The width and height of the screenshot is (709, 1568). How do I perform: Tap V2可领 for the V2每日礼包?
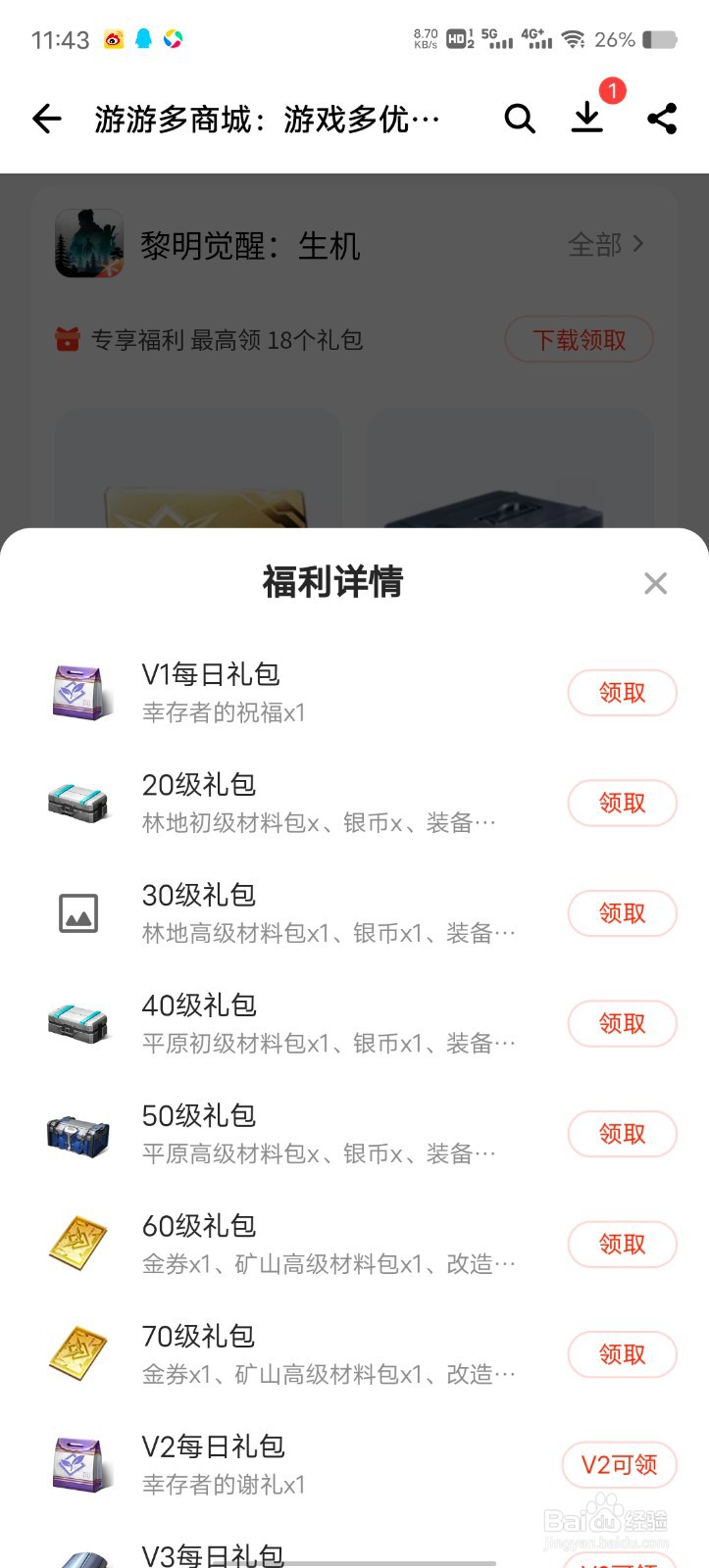pyautogui.click(x=619, y=1465)
